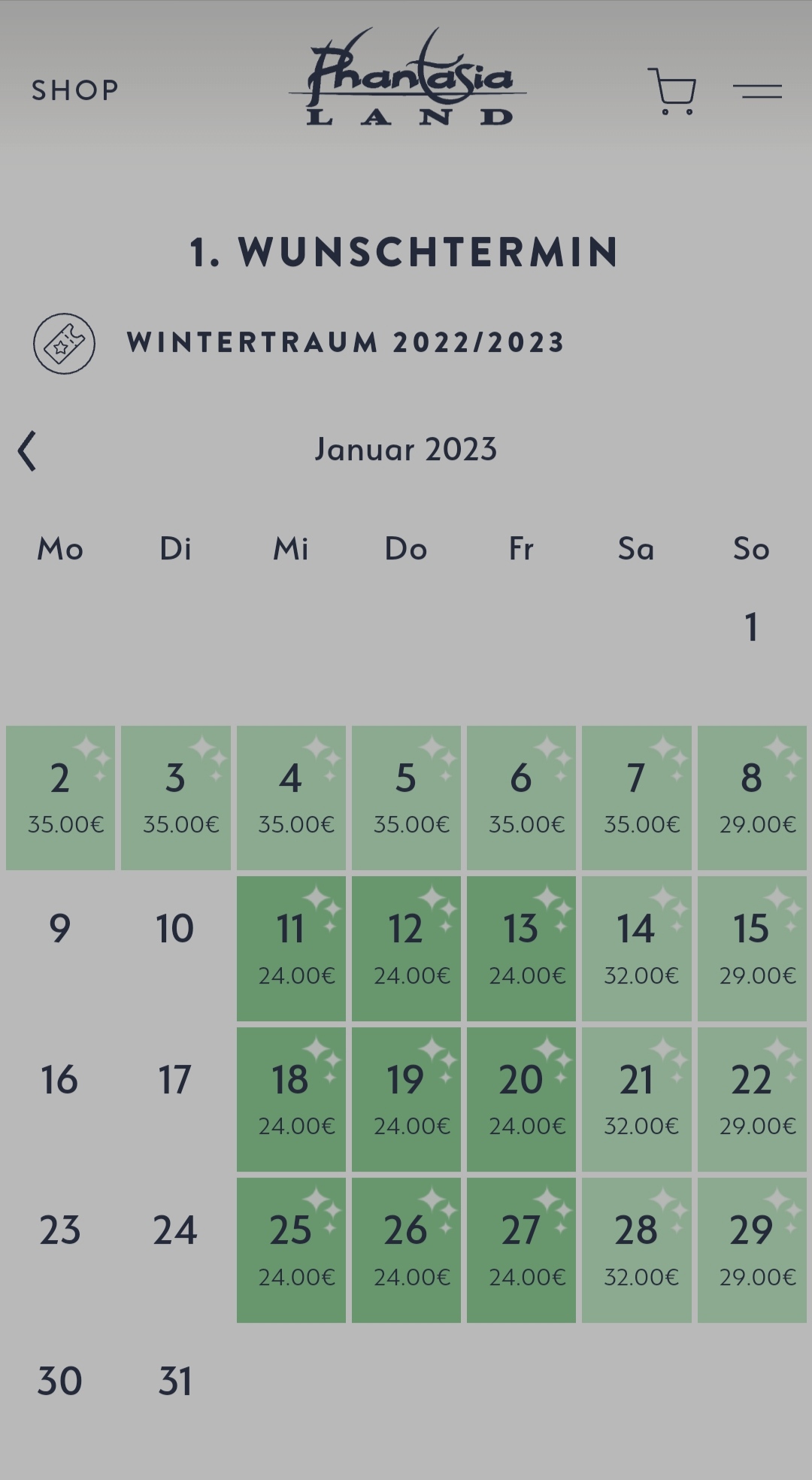The image size is (812, 1480).
Task: Pick January 28 for 32.00€
Action: 636,1250
